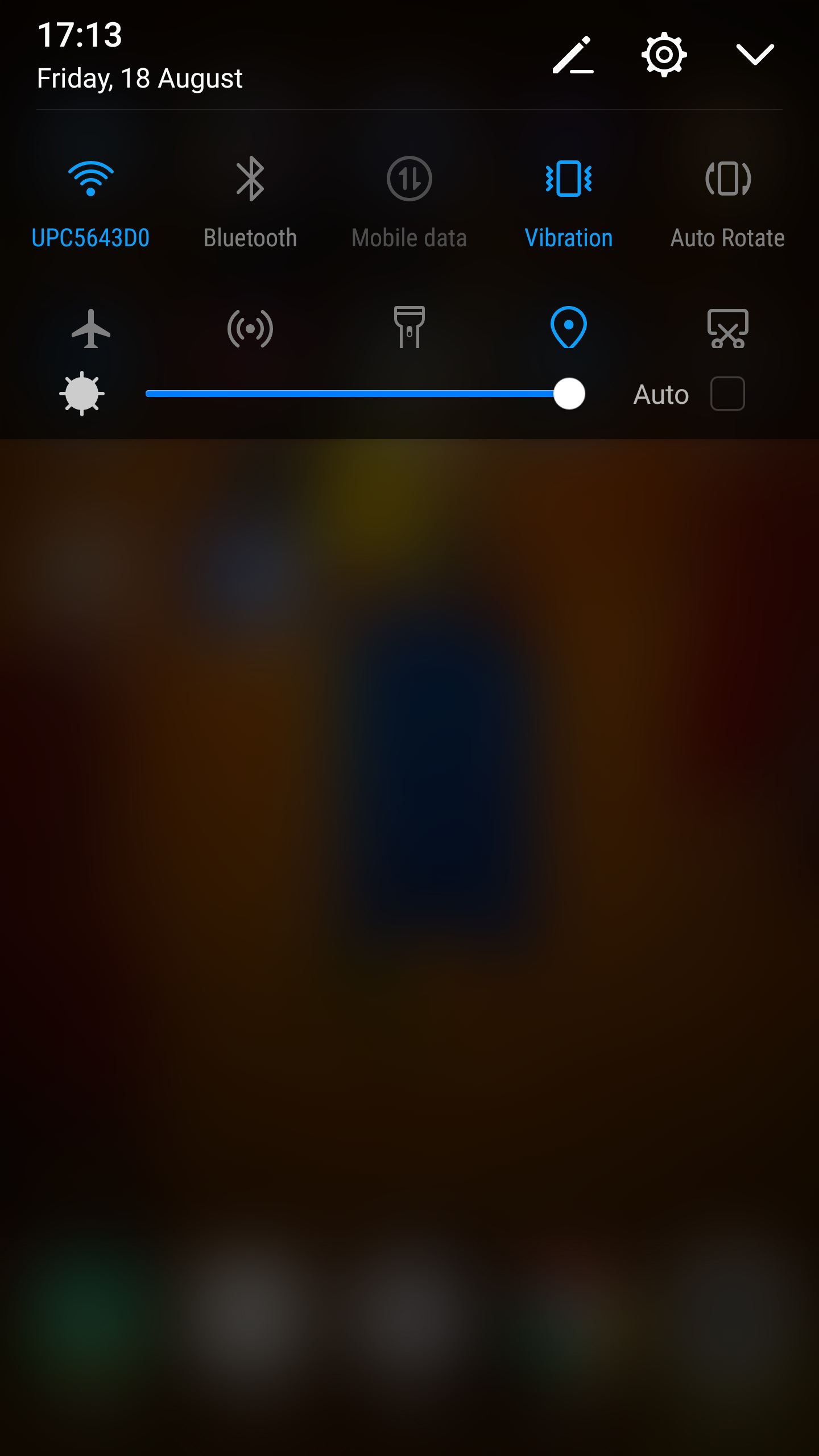Turn on Airplane mode
This screenshot has height=1456, width=819.
pos(91,328)
